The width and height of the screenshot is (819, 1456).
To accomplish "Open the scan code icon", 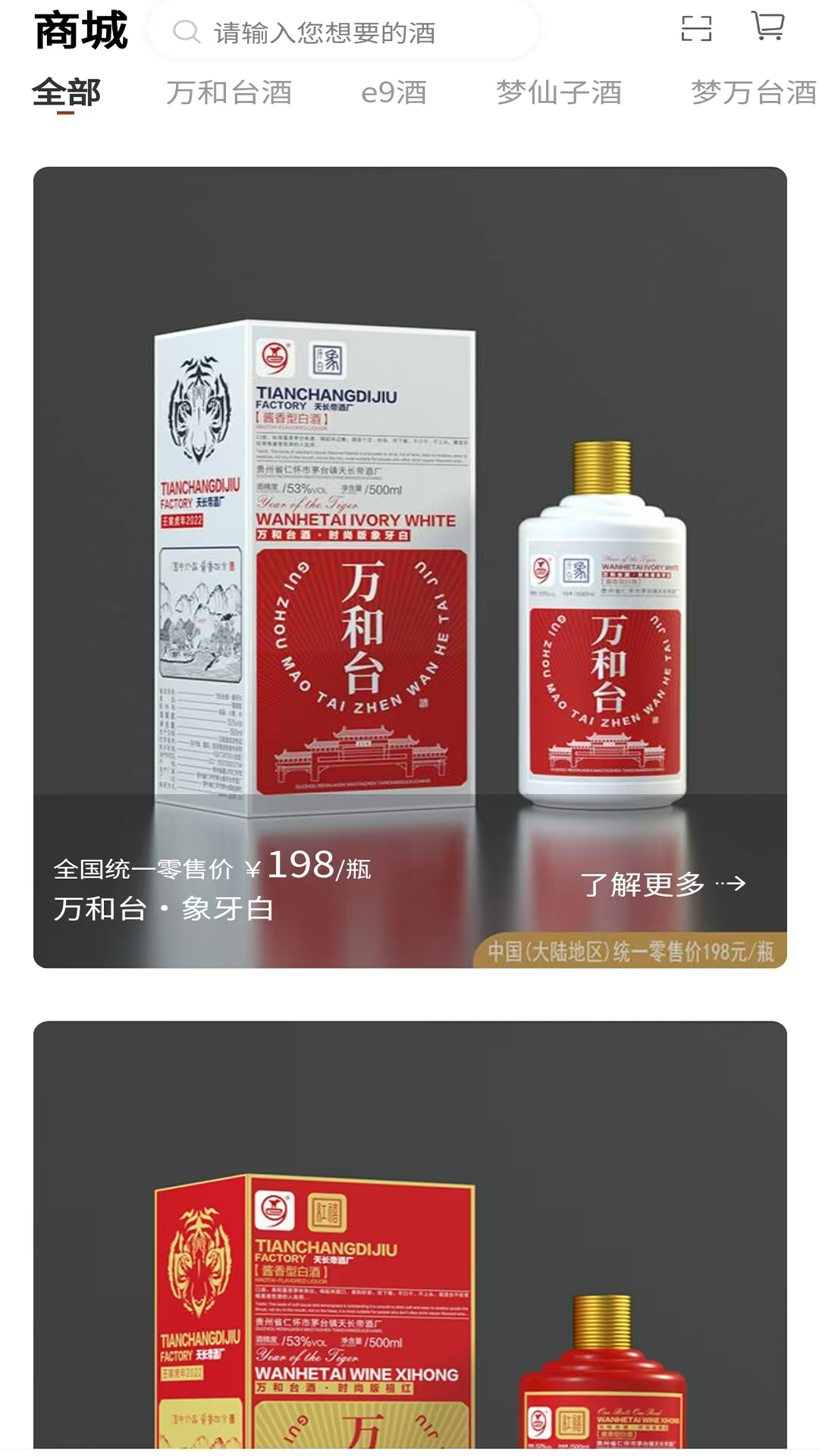I will click(x=696, y=29).
